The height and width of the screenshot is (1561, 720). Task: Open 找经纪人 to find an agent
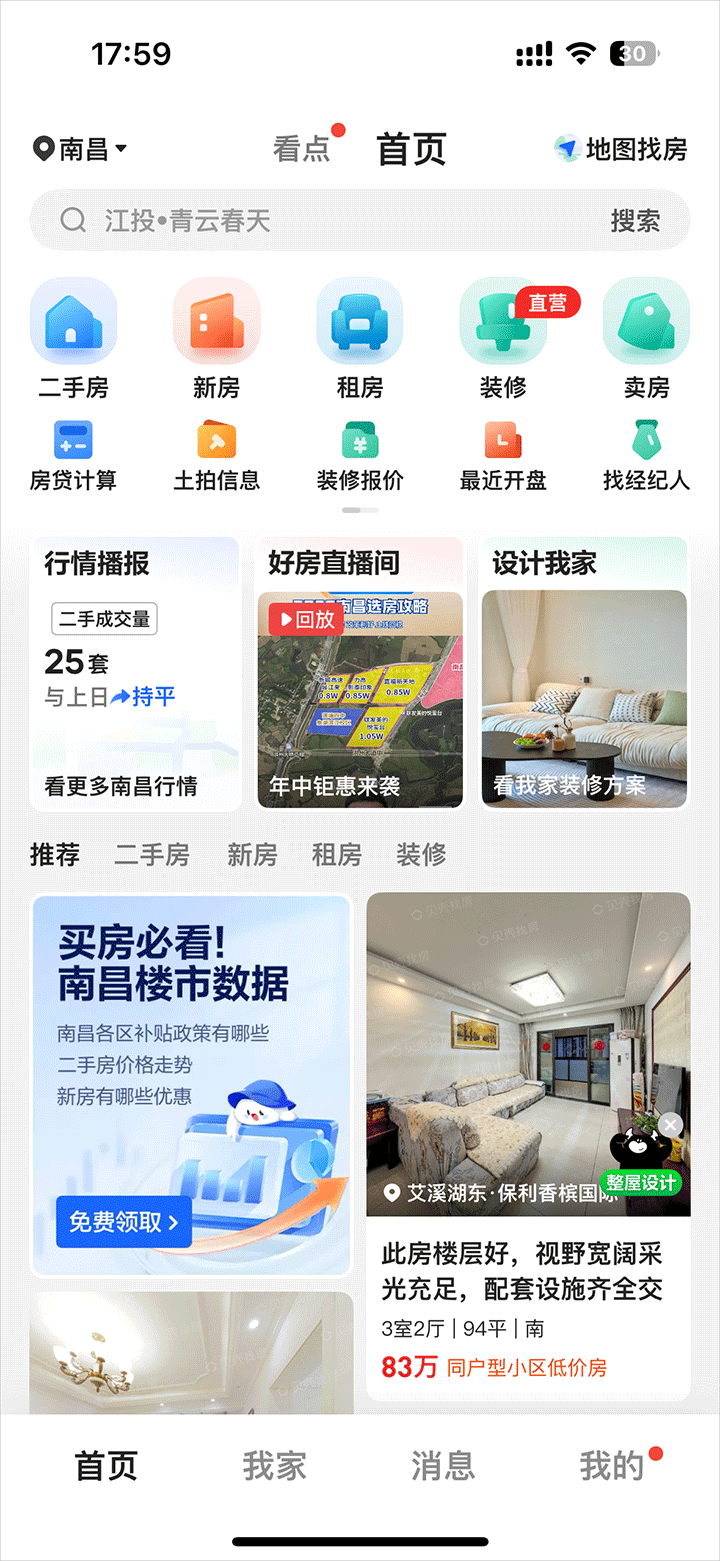coord(646,457)
